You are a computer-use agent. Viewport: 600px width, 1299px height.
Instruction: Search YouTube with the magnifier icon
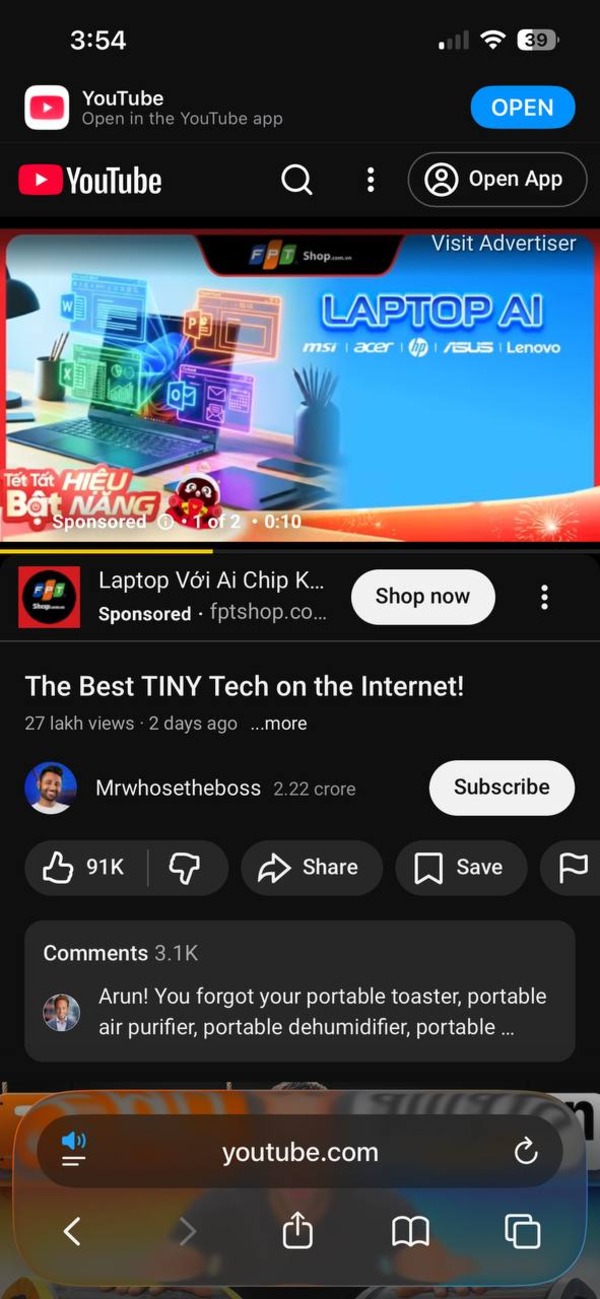click(297, 180)
